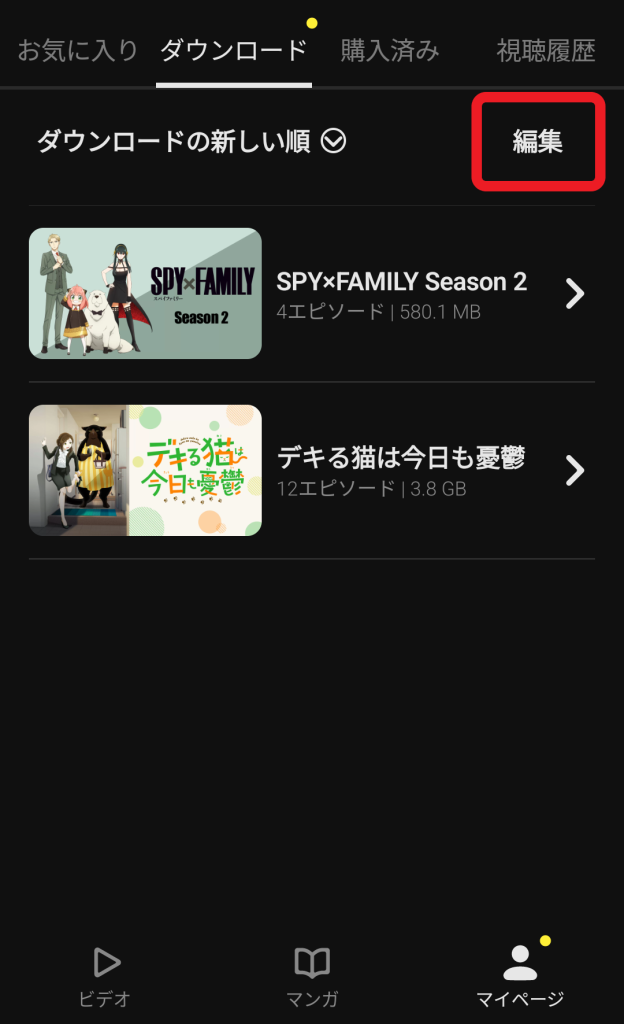Expand the ダウンロードの新しい順 sort dropdown

tap(191, 142)
